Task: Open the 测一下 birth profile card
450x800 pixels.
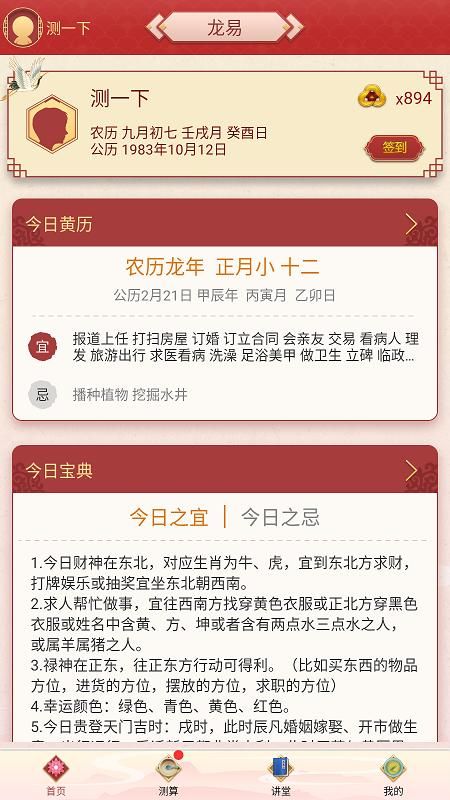Action: 225,124
